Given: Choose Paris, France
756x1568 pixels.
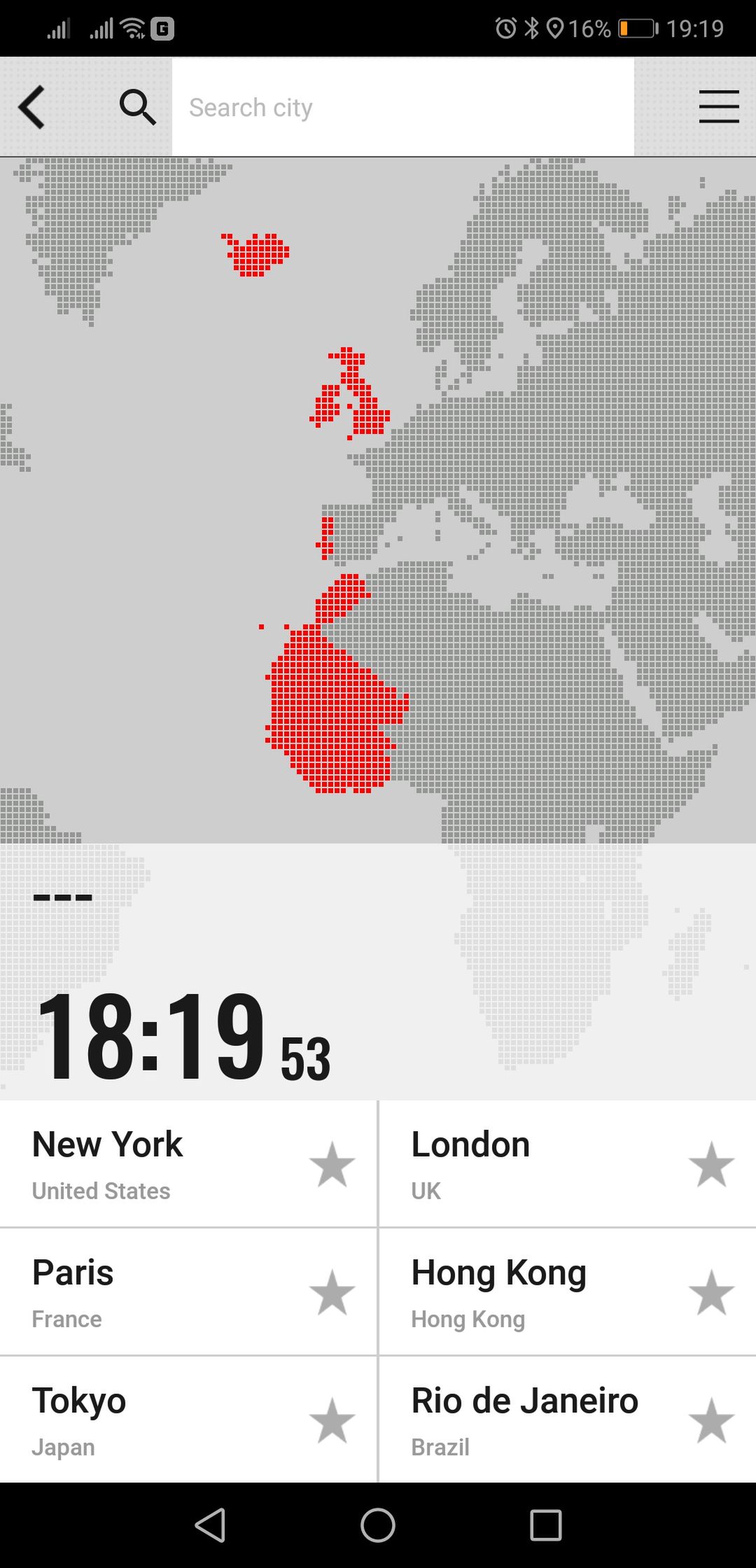Looking at the screenshot, I should click(x=188, y=1291).
